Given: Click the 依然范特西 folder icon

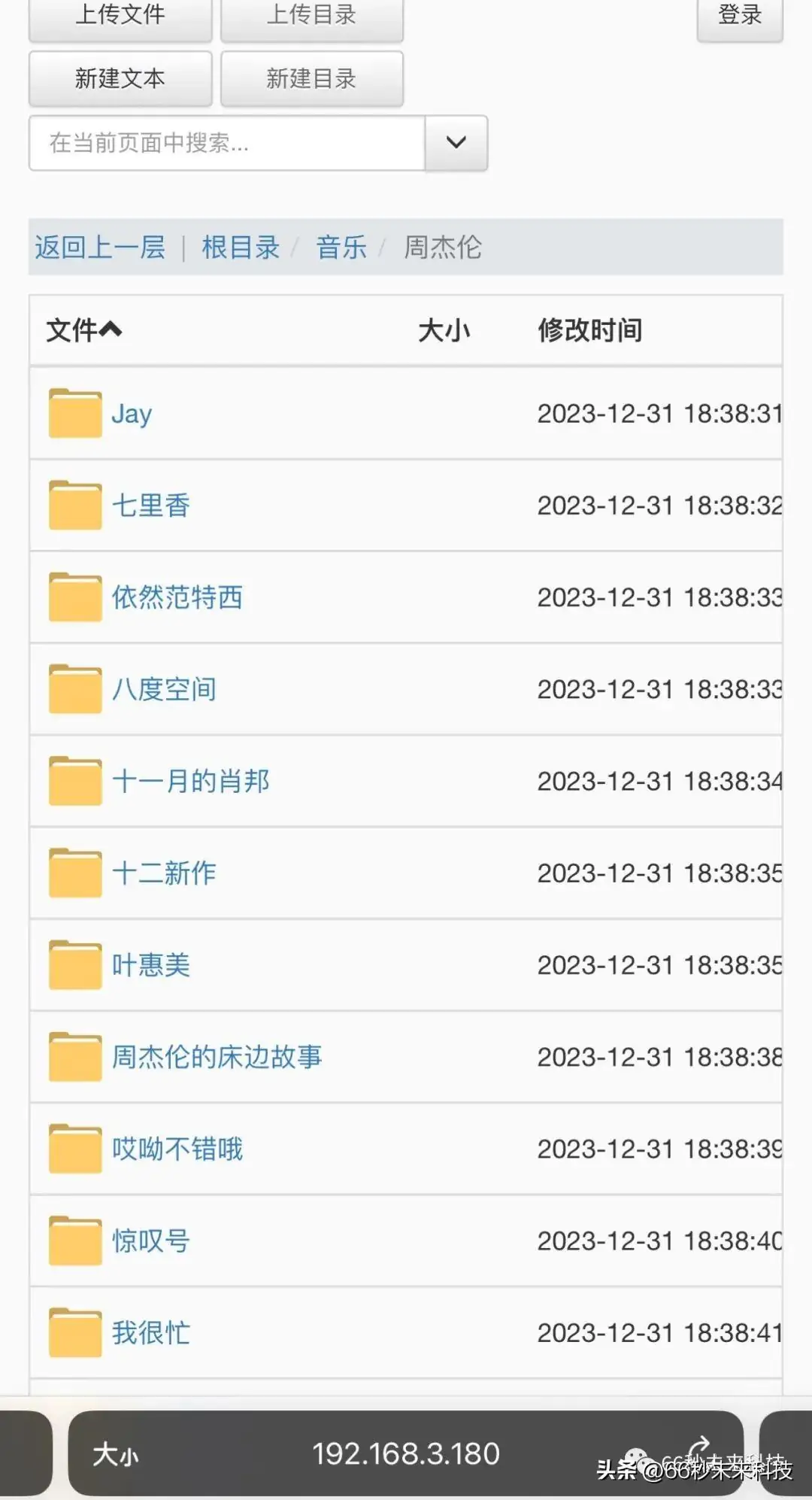Looking at the screenshot, I should (x=74, y=596).
